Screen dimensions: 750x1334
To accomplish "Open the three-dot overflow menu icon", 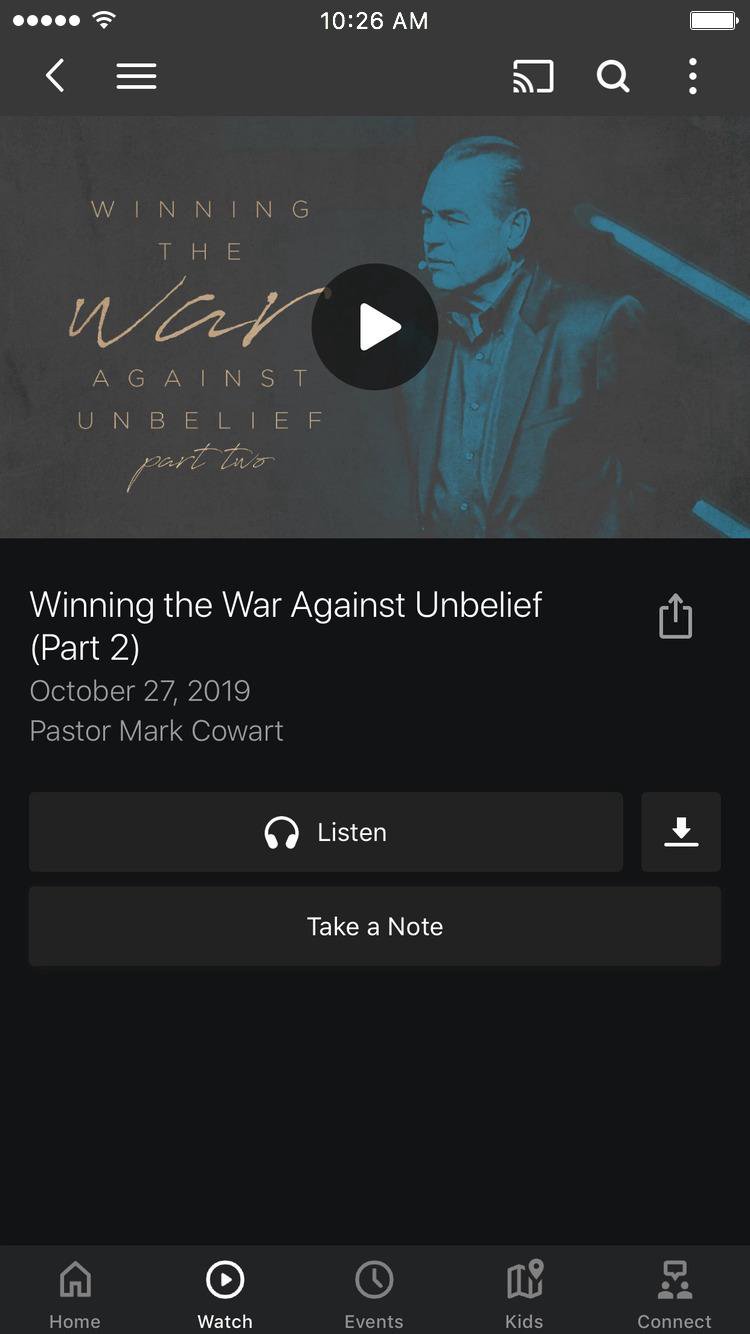I will click(x=692, y=76).
